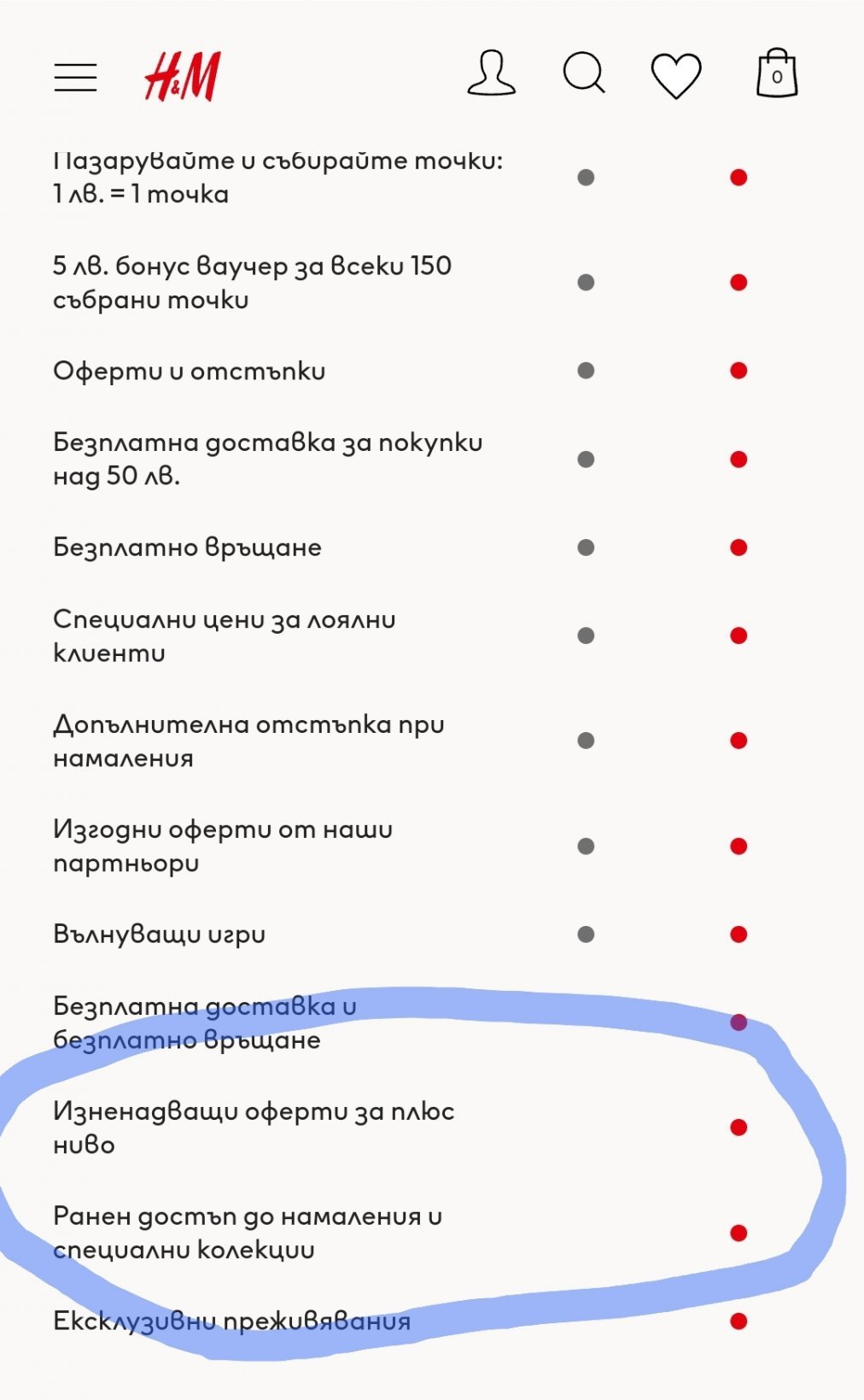Open the hamburger menu
The width and height of the screenshot is (864, 1400).
coord(75,77)
